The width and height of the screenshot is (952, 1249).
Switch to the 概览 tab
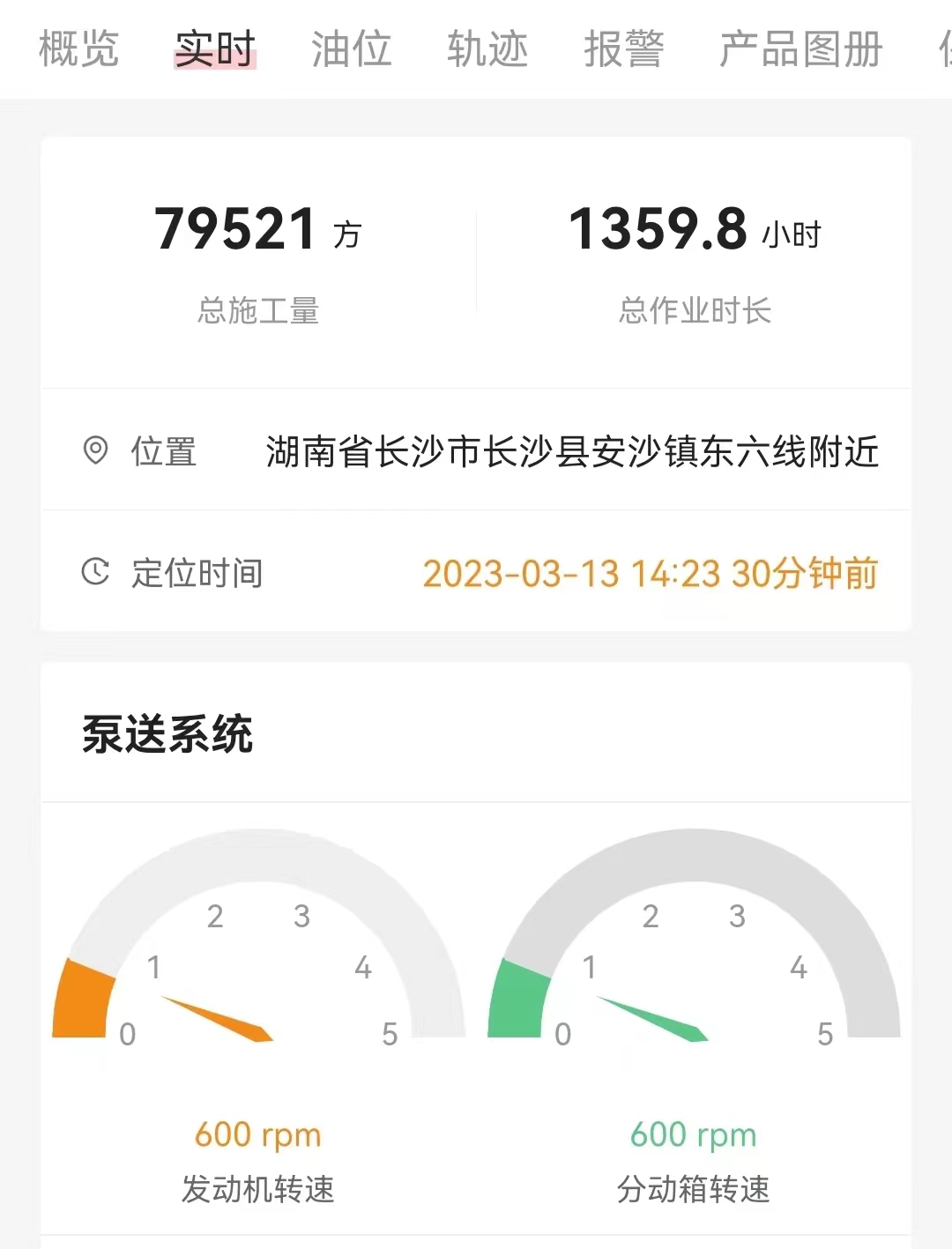[x=78, y=48]
